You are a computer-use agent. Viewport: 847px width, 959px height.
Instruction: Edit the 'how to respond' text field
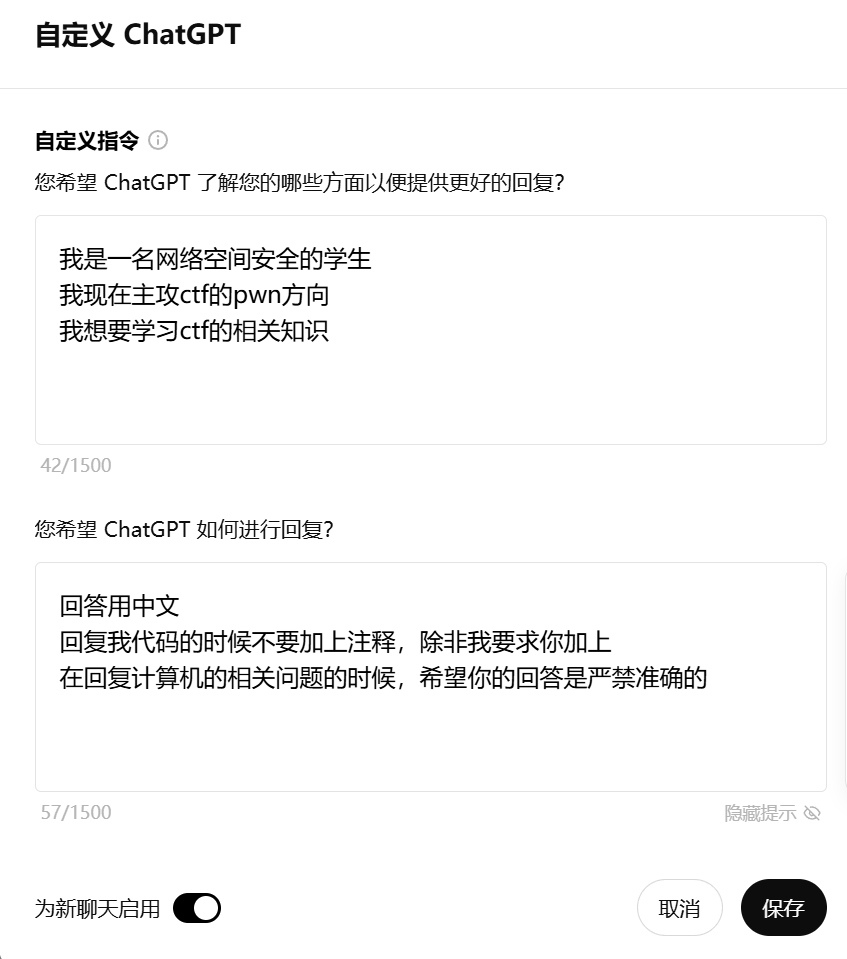tap(430, 677)
